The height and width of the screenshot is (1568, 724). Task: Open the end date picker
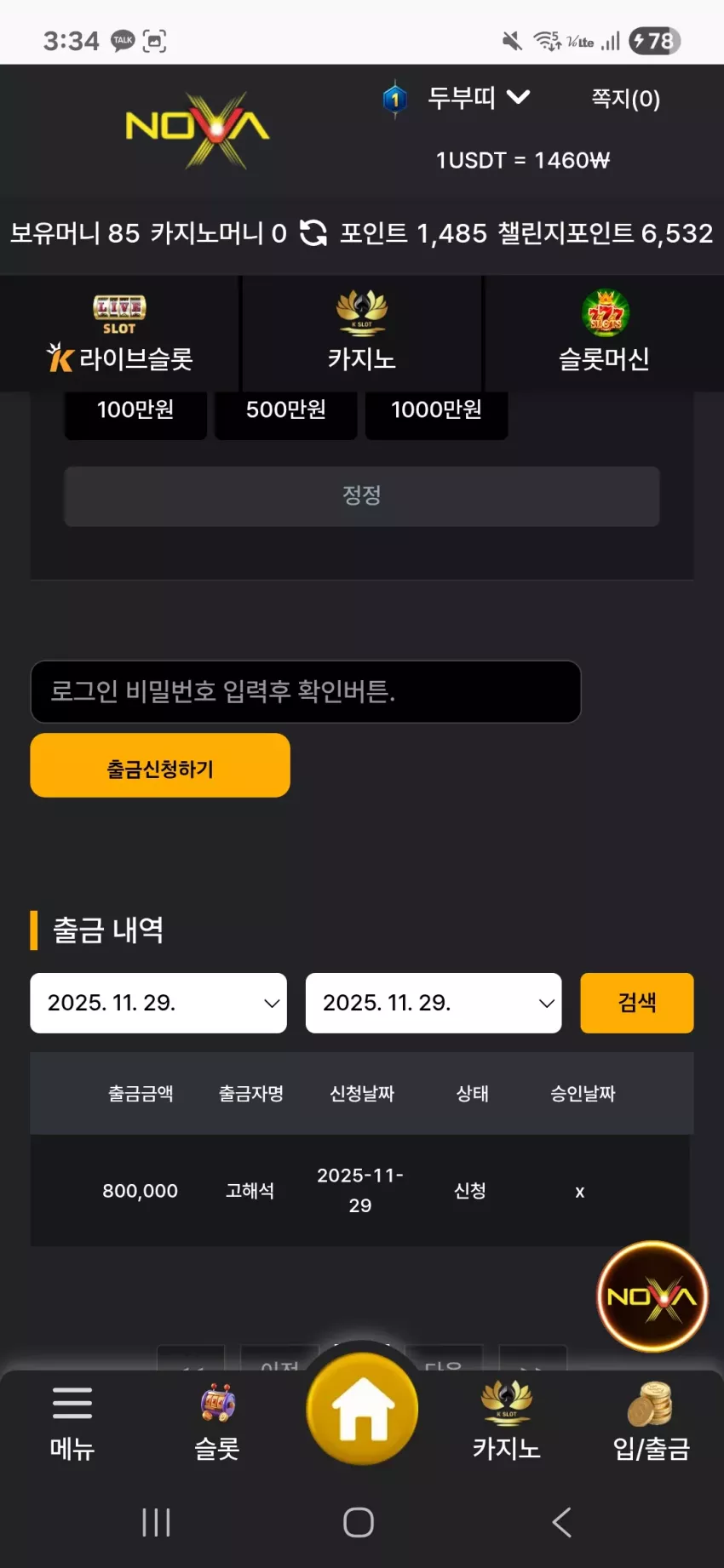(x=434, y=1003)
